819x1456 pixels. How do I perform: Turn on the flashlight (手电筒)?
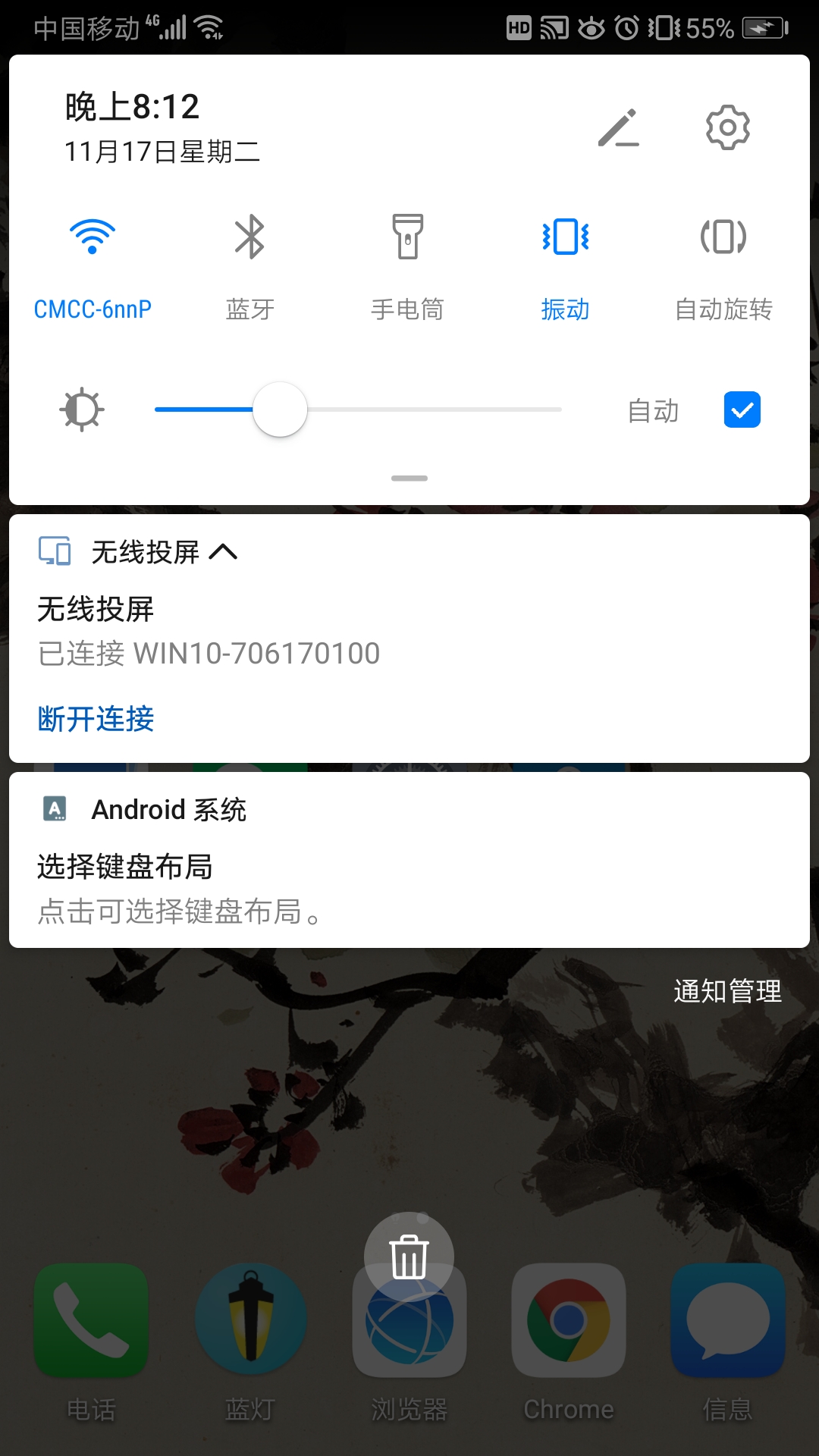(x=407, y=237)
